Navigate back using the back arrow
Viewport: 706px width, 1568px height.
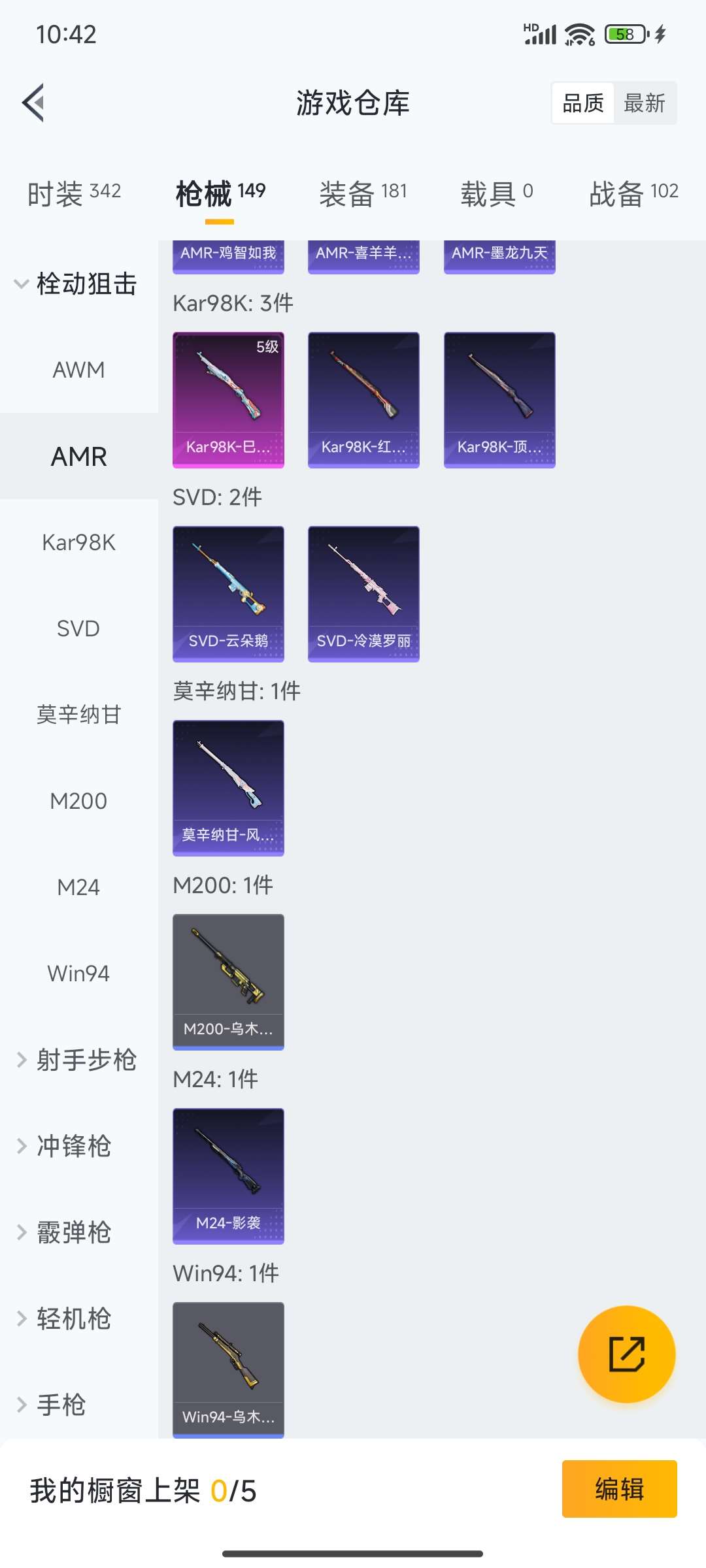[x=34, y=103]
